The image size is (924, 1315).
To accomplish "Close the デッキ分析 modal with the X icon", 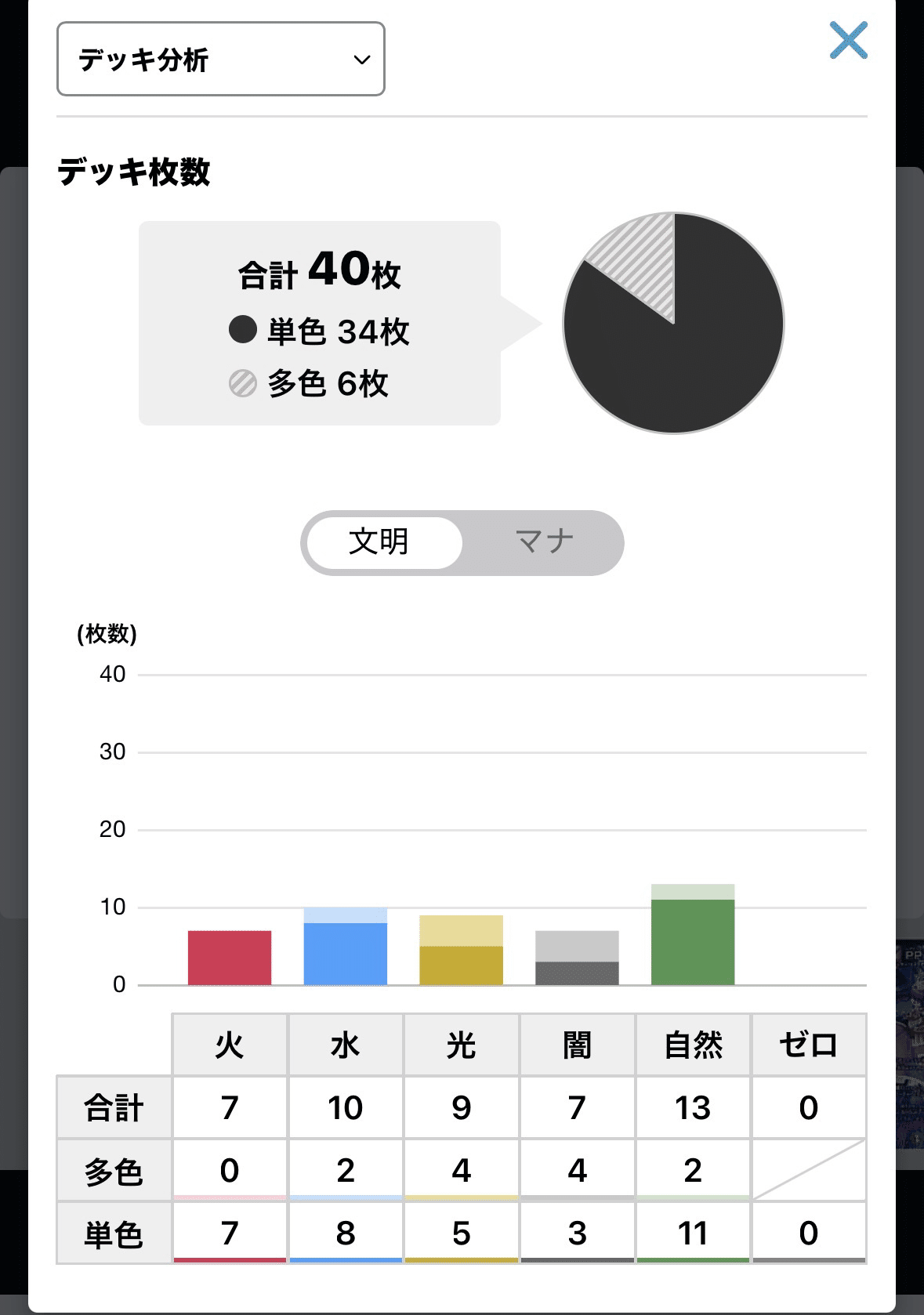I will point(849,42).
